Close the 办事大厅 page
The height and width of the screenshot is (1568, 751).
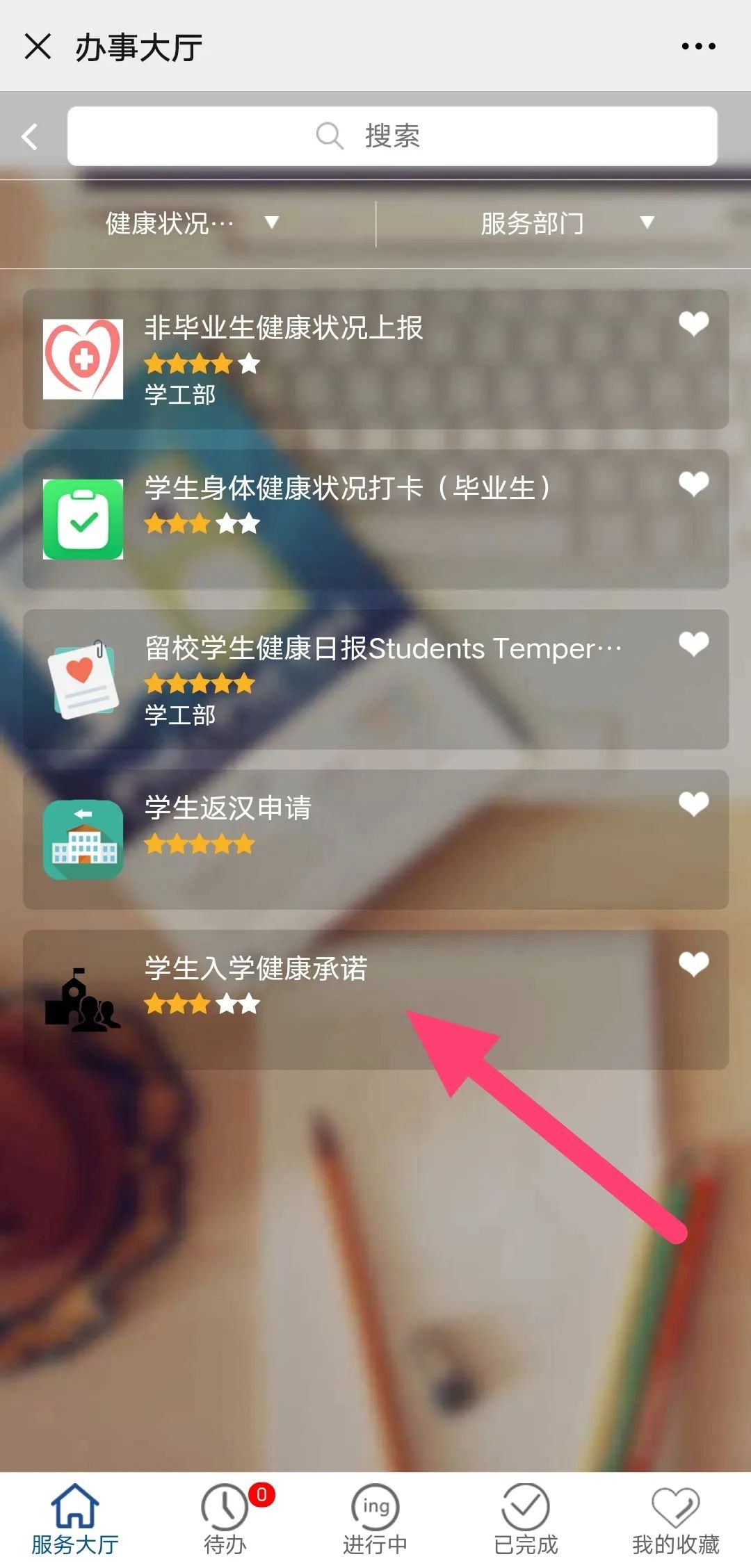38,47
